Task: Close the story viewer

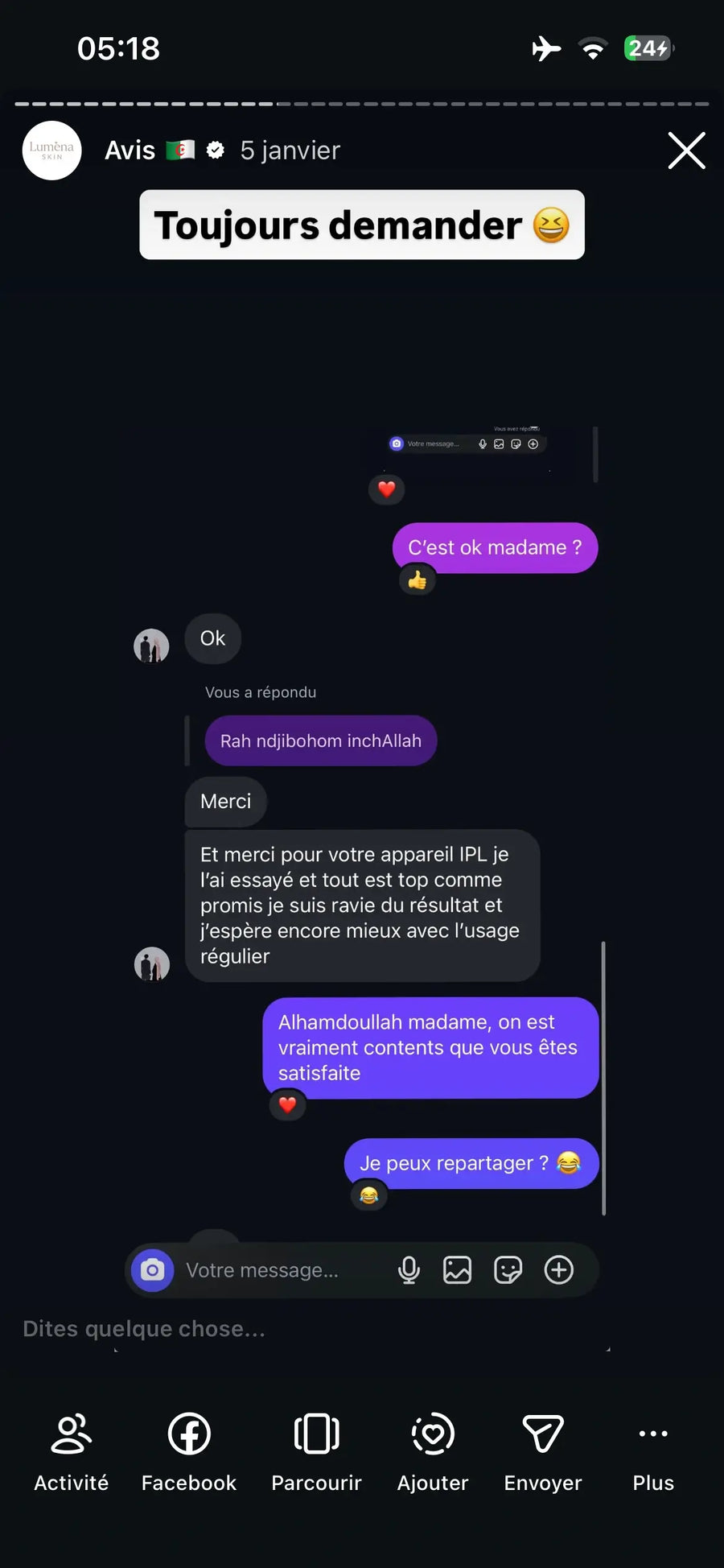Action: pos(686,151)
